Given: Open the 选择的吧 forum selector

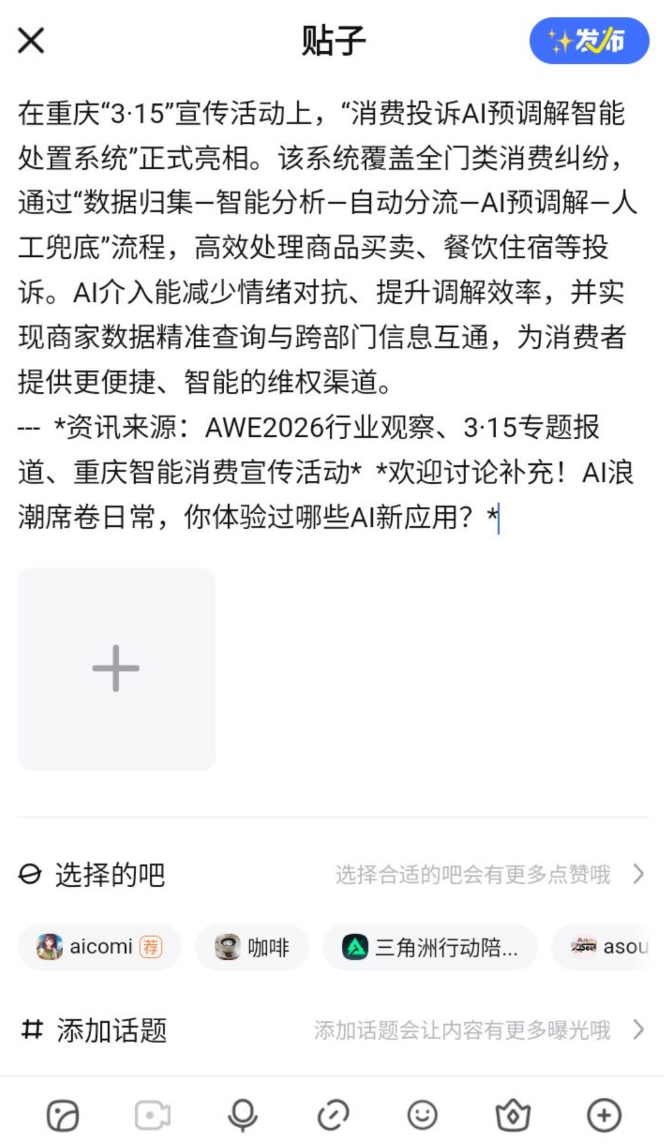Looking at the screenshot, I should (x=332, y=873).
